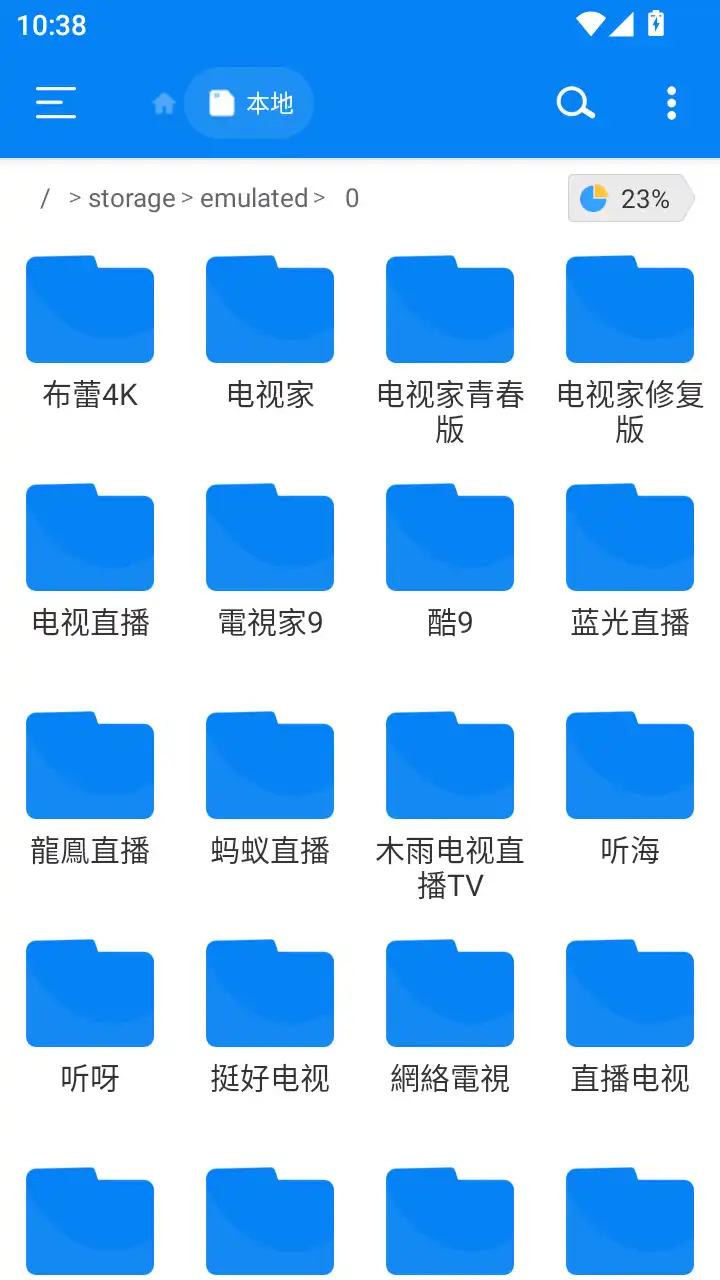The height and width of the screenshot is (1280, 720).
Task: Open the 蚂蚁直播 folder
Action: [270, 765]
